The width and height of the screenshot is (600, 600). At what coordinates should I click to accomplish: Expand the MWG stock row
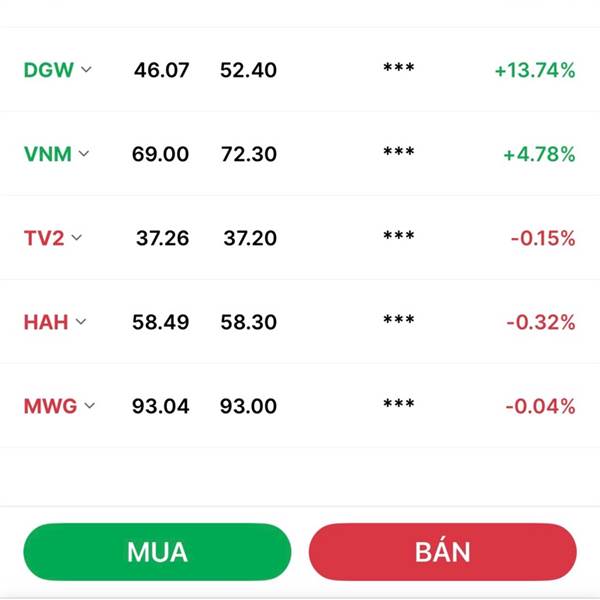coord(89,406)
